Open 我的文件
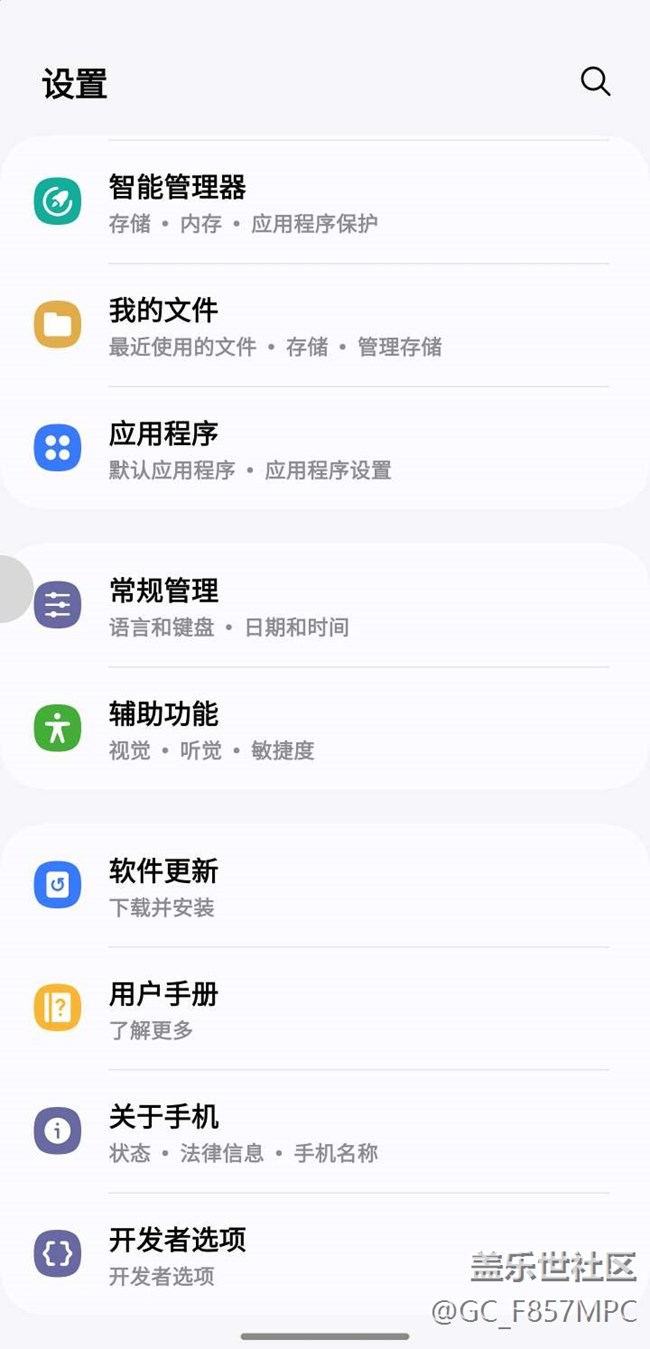 325,326
